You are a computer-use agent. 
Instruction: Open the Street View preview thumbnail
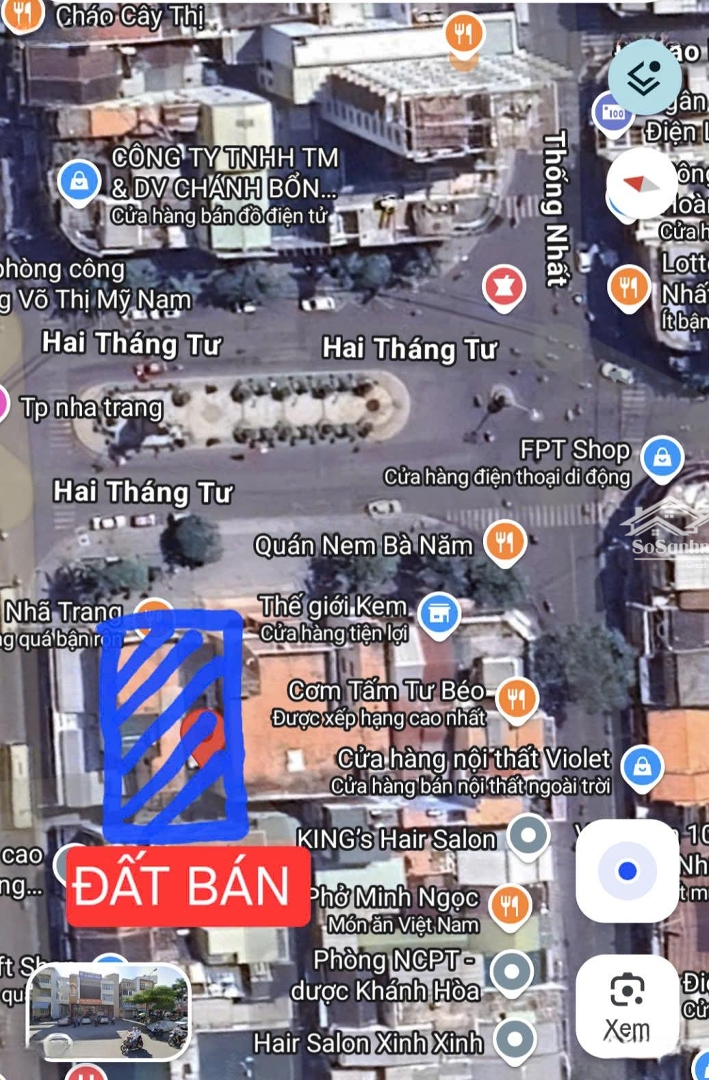coord(108,1011)
